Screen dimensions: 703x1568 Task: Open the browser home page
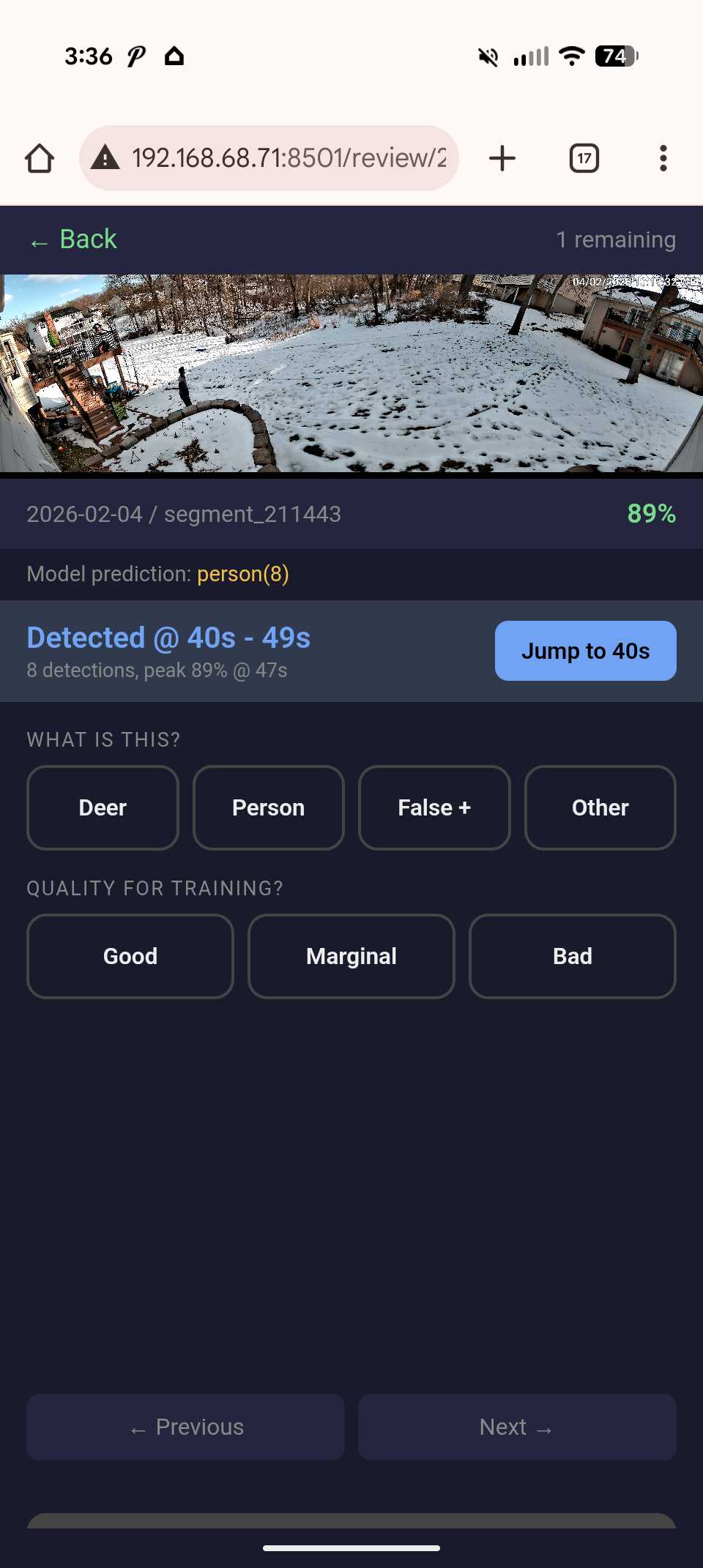40,158
